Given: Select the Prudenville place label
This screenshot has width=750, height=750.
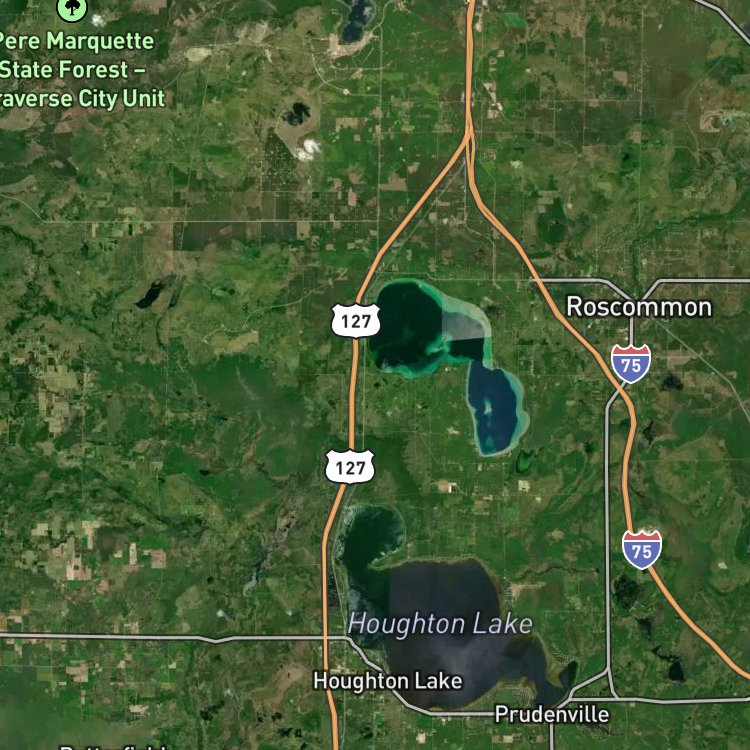Looking at the screenshot, I should tap(552, 715).
